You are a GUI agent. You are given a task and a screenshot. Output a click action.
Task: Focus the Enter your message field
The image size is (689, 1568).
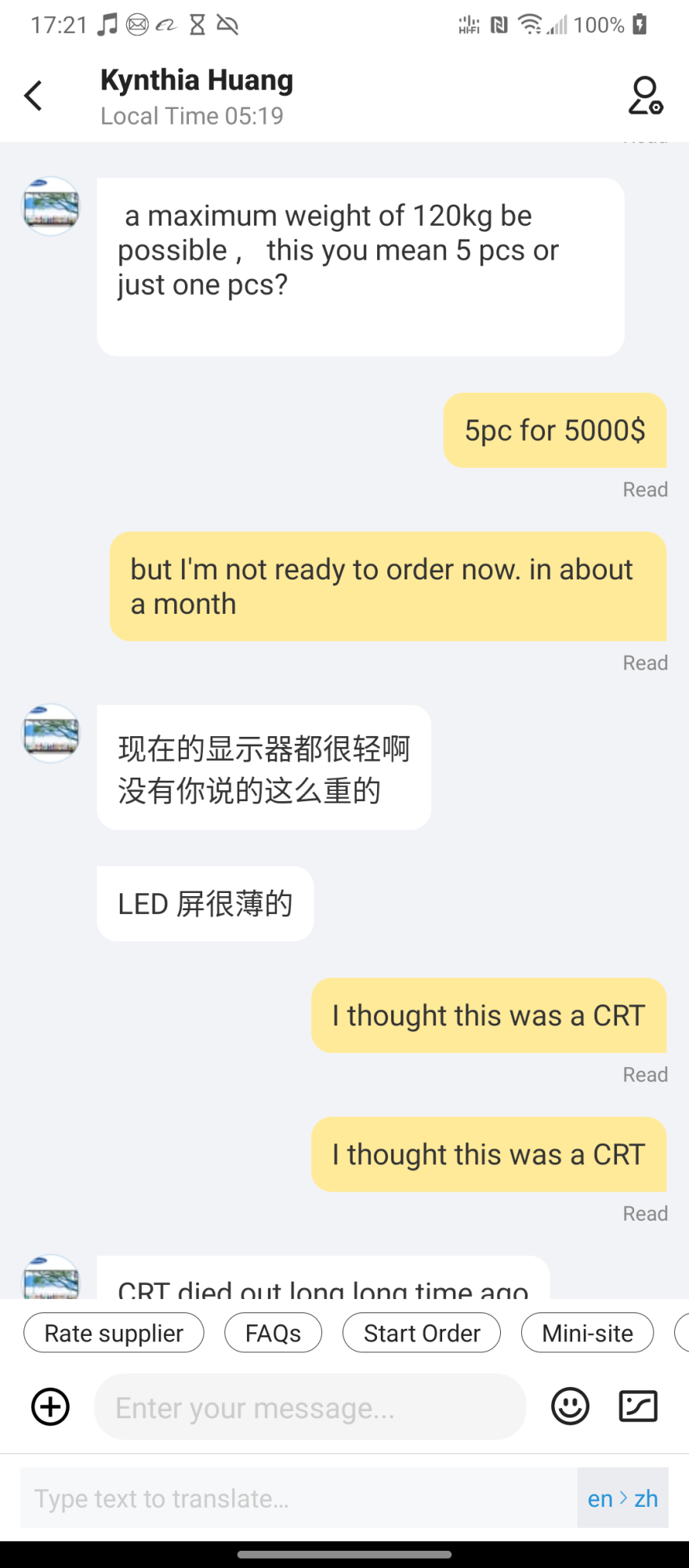point(310,1407)
